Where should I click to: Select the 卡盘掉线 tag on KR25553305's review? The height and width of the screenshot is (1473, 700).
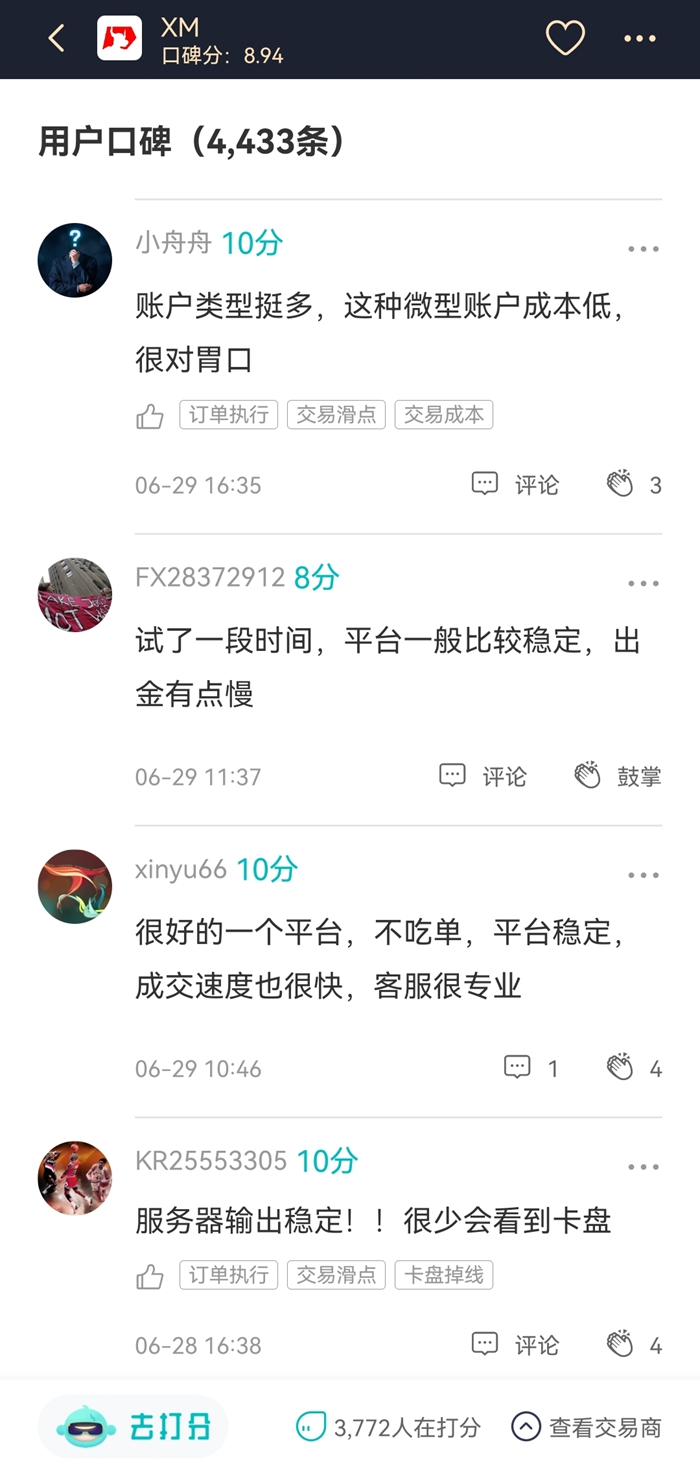(444, 1275)
